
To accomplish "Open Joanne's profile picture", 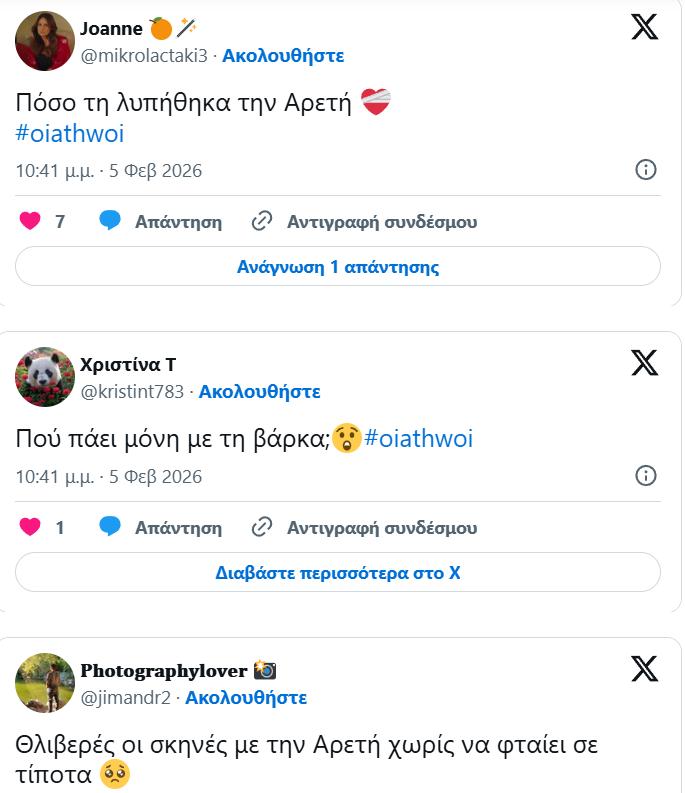I will [45, 41].
